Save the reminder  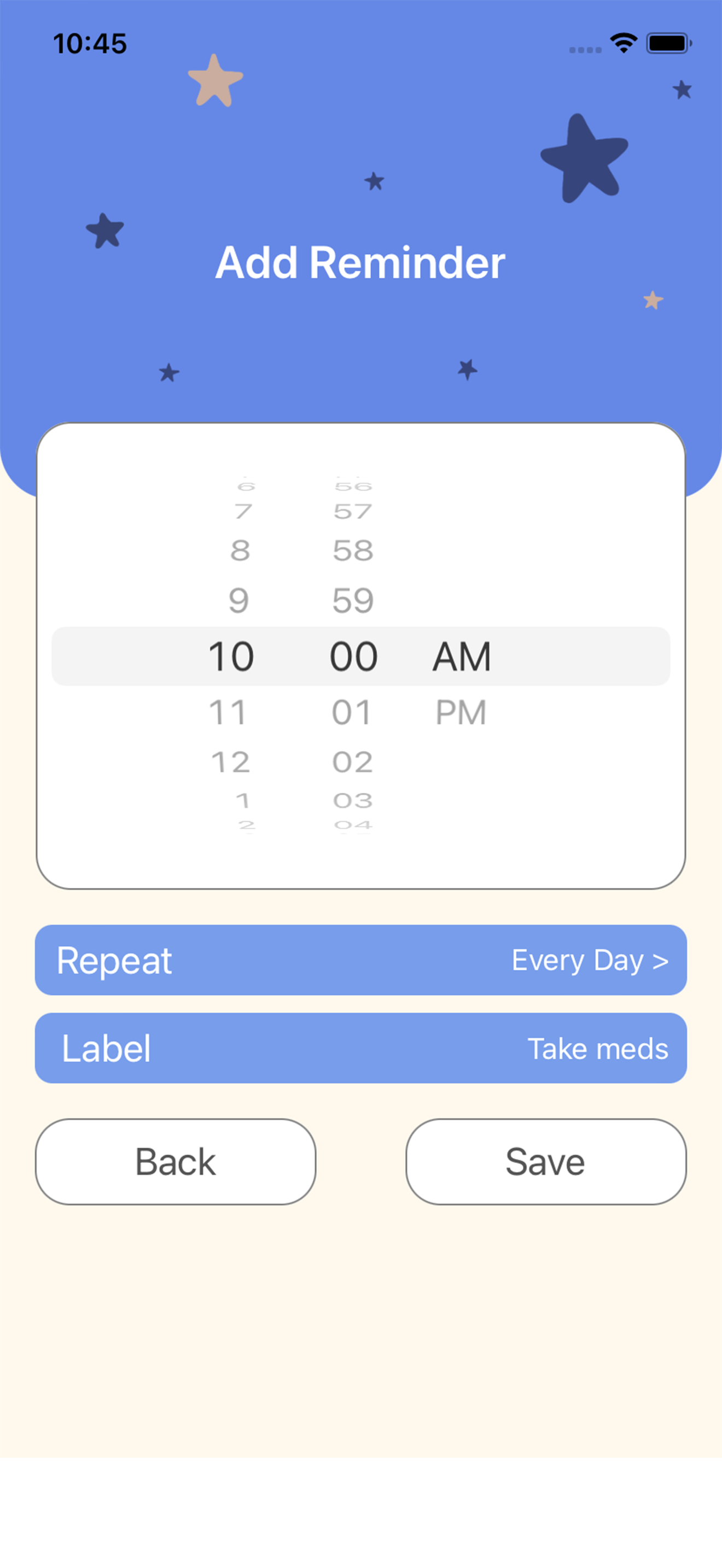[x=545, y=1161]
